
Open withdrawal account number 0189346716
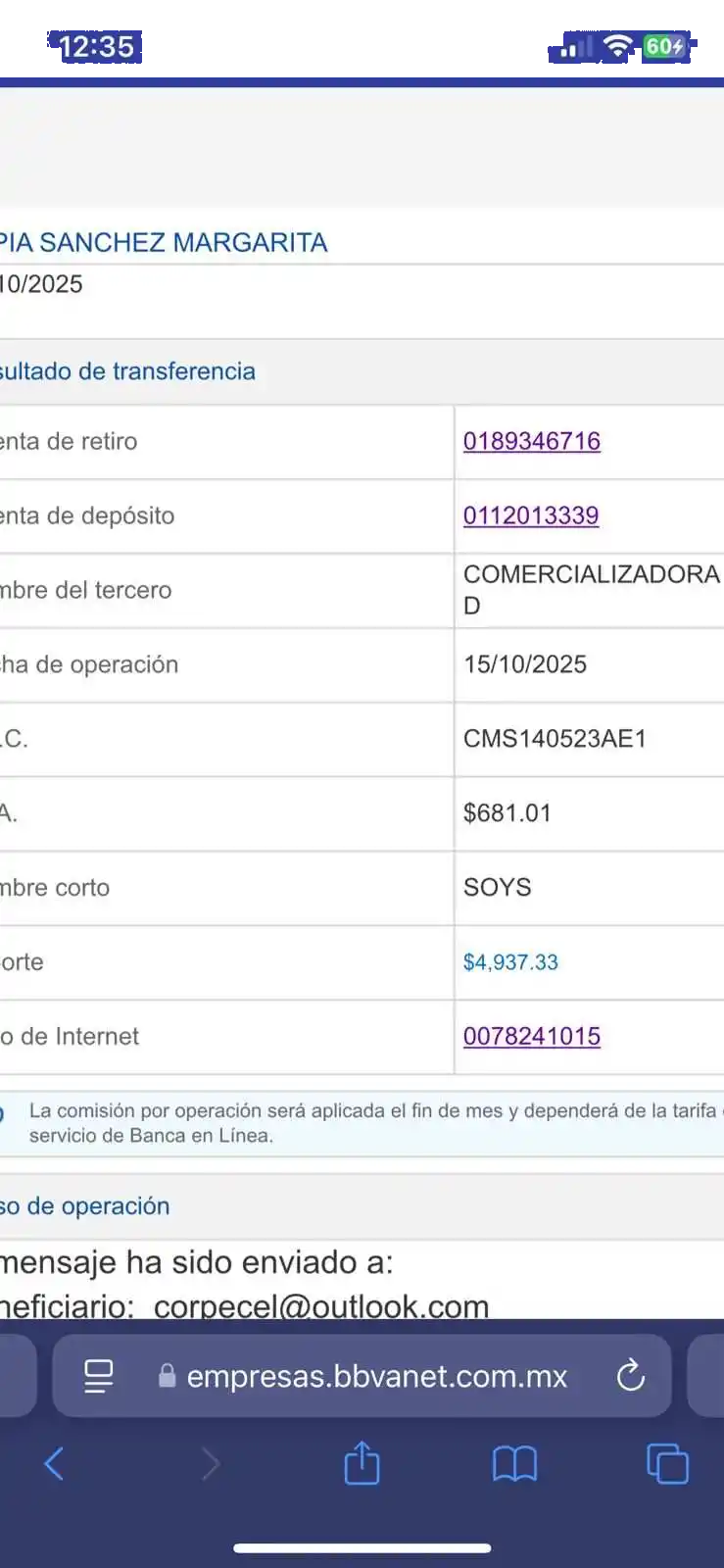pyautogui.click(x=531, y=441)
